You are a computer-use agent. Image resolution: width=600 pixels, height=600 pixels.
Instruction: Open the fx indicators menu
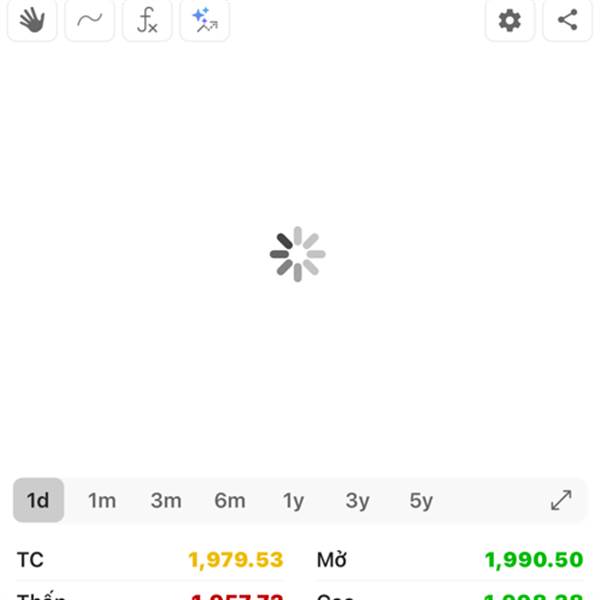(147, 20)
